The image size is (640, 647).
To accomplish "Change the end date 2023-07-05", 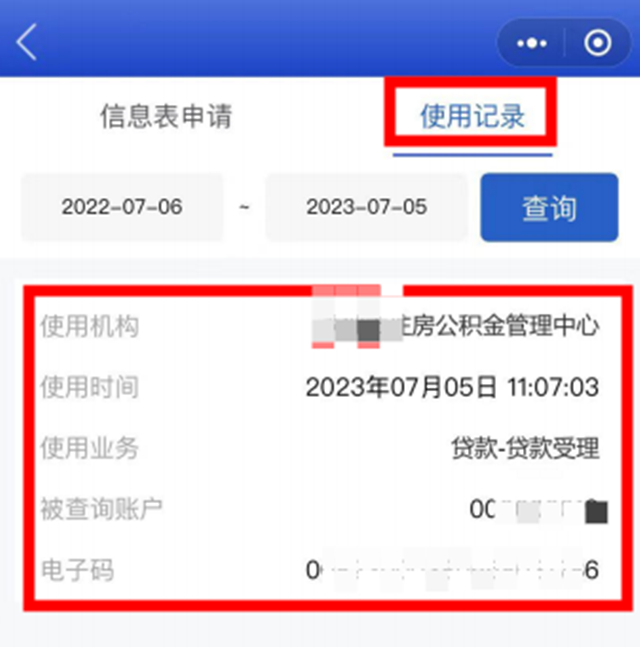I will pos(366,207).
